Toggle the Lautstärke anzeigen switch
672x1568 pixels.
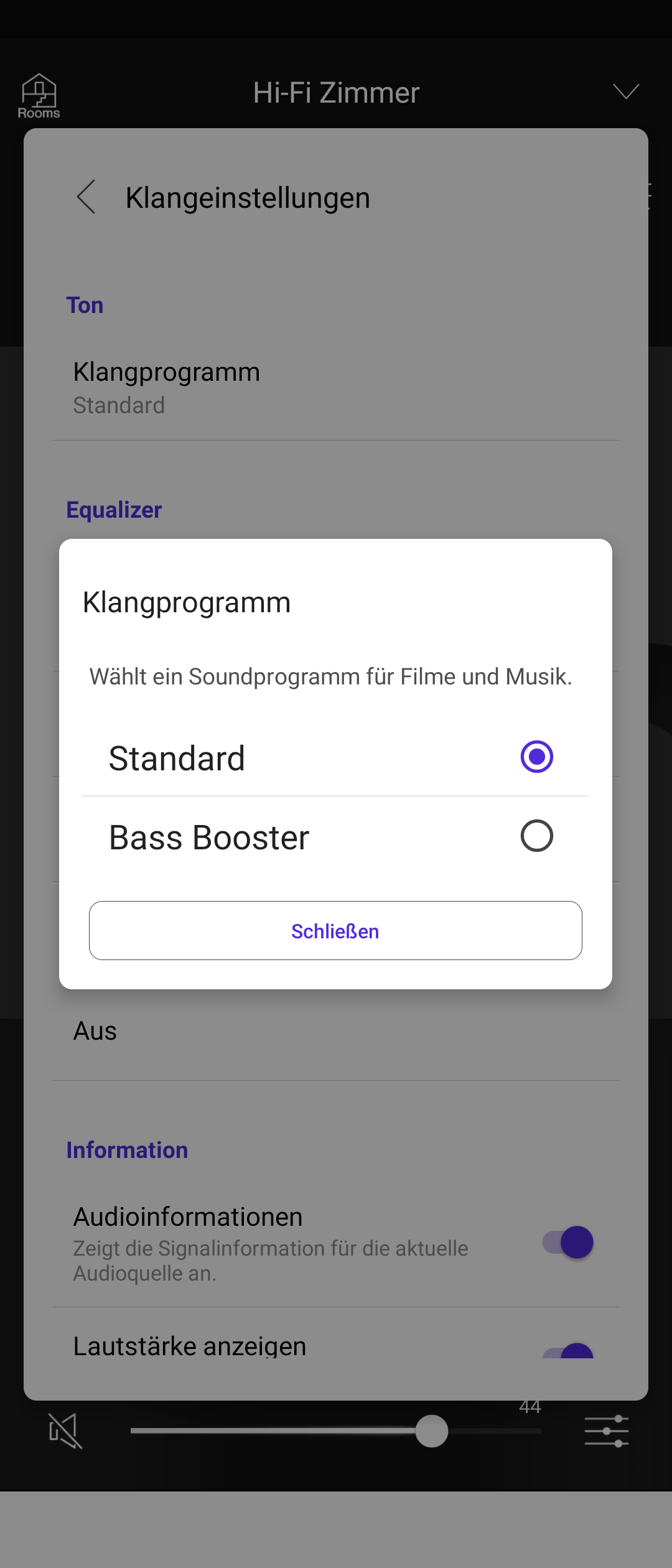[567, 1350]
